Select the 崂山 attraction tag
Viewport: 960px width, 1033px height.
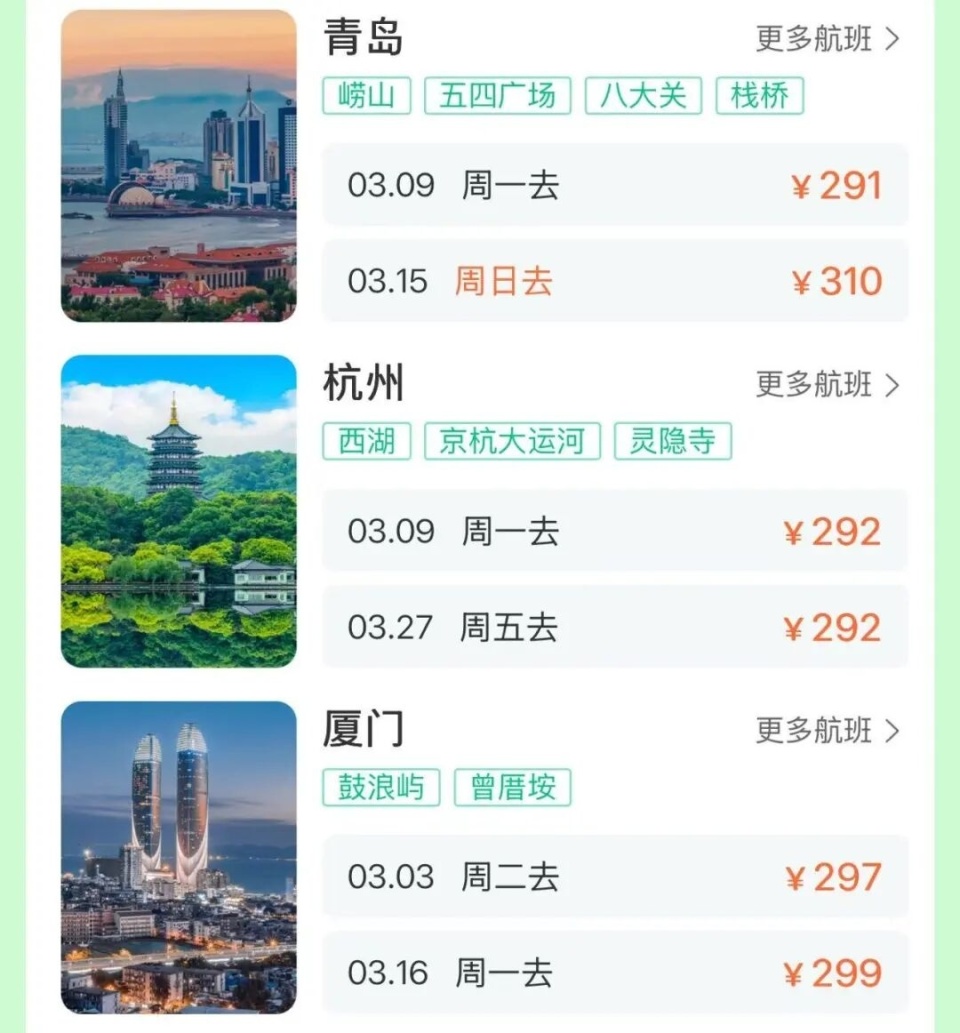[x=365, y=95]
